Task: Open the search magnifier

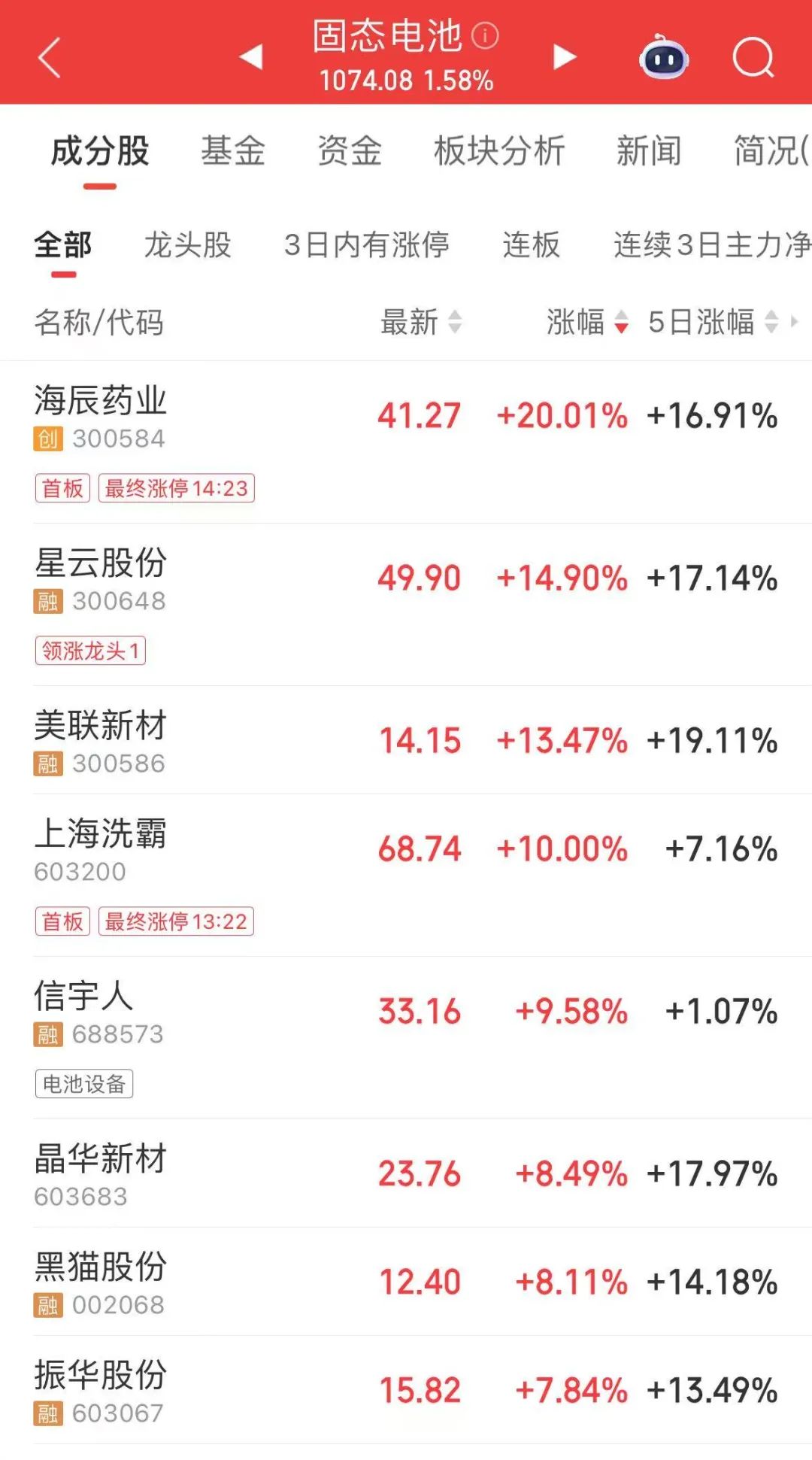Action: point(753,57)
